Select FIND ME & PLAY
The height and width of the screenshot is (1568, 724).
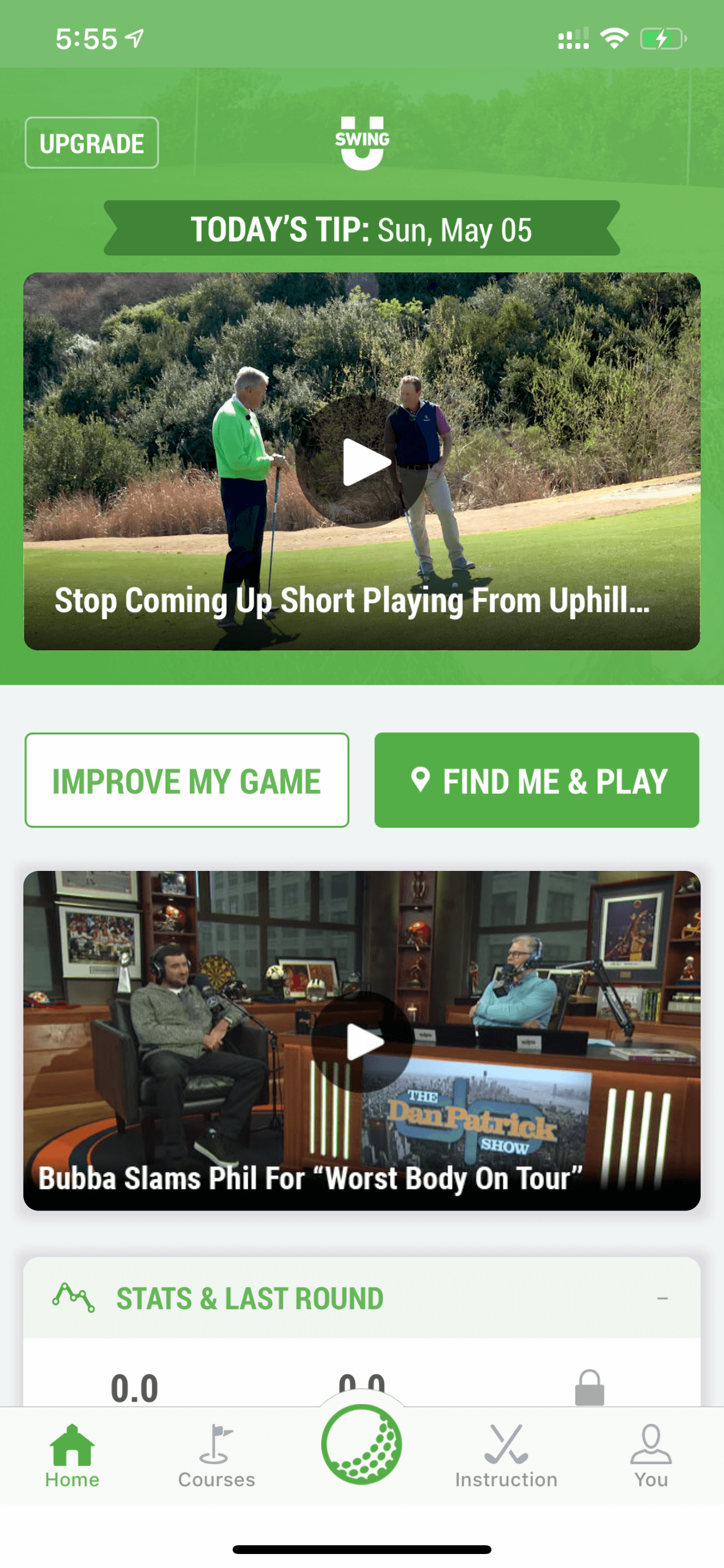537,781
